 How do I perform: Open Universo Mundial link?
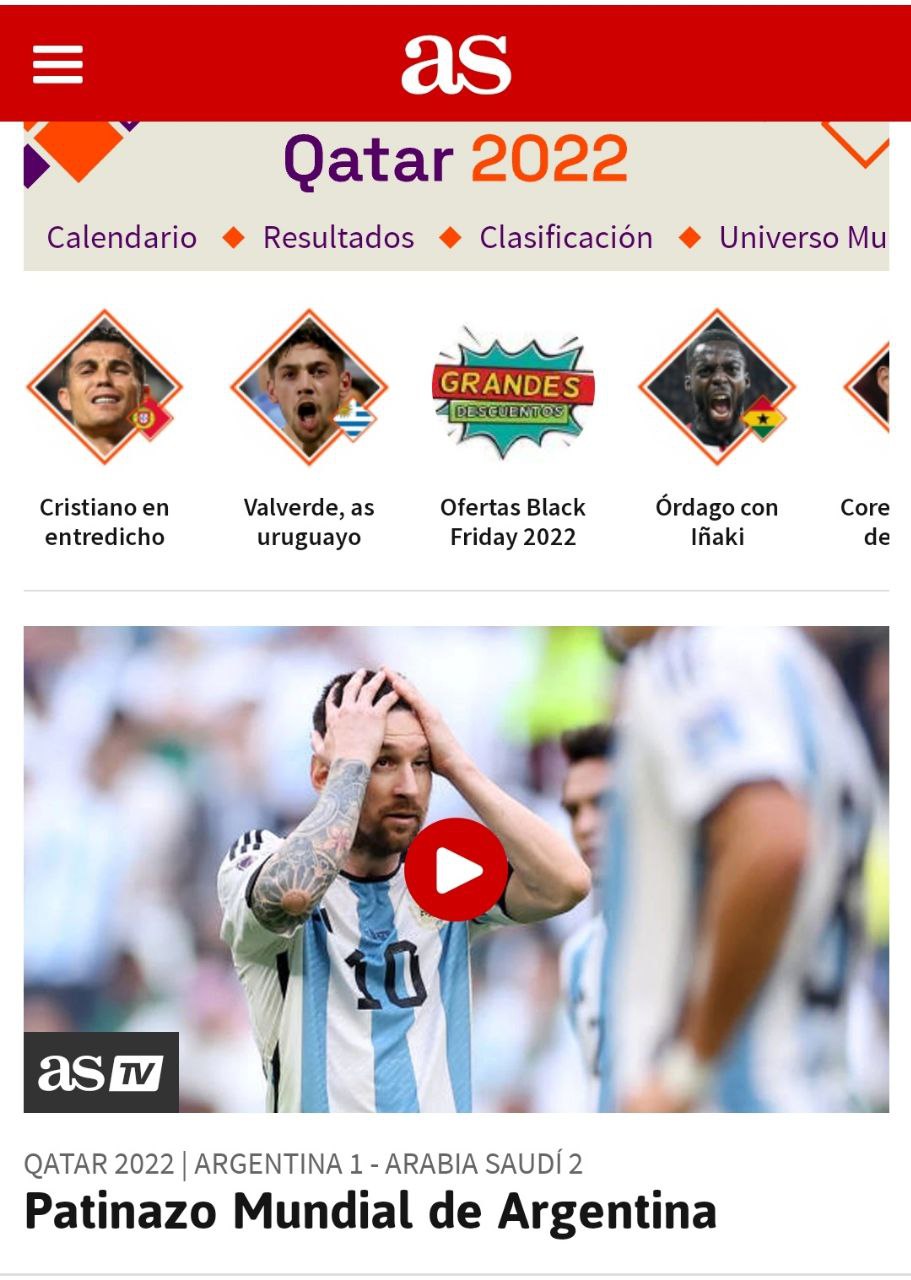coord(802,238)
